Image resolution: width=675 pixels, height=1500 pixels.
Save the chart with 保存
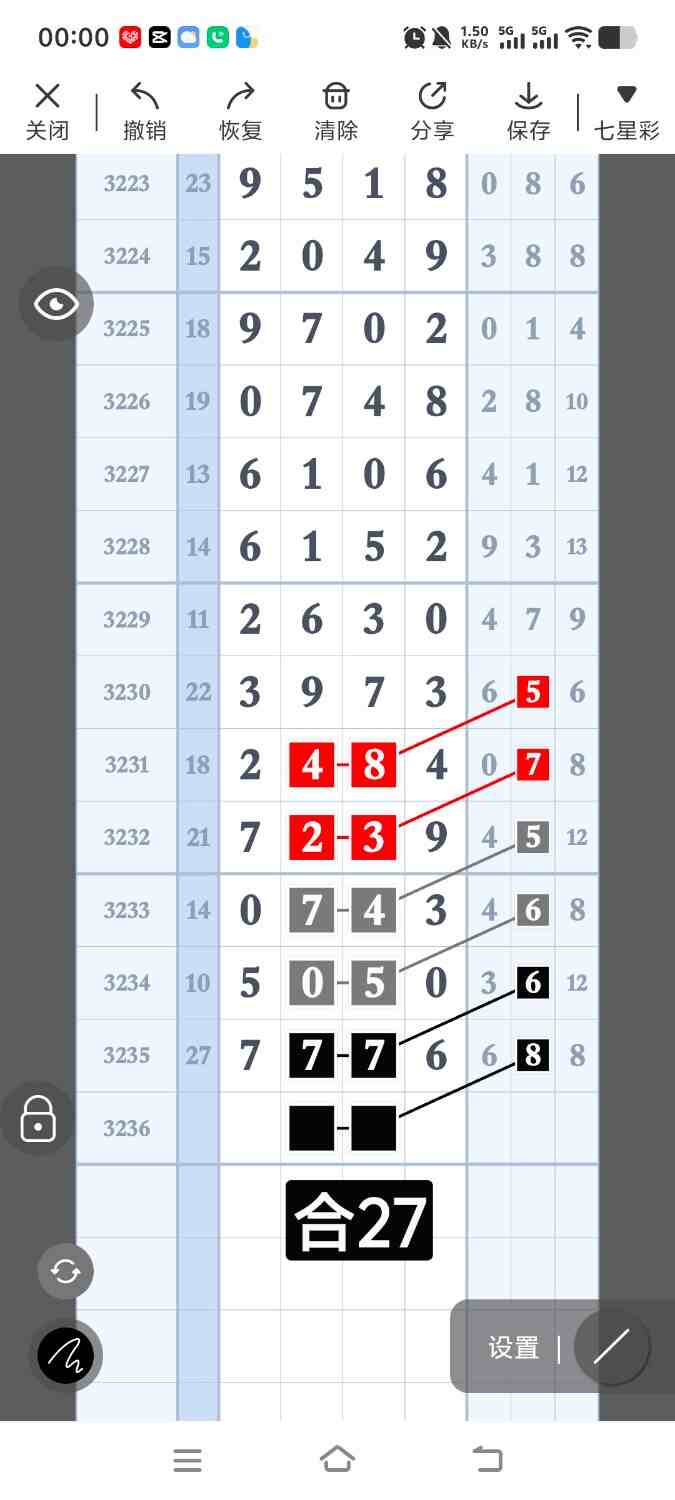pyautogui.click(x=528, y=112)
